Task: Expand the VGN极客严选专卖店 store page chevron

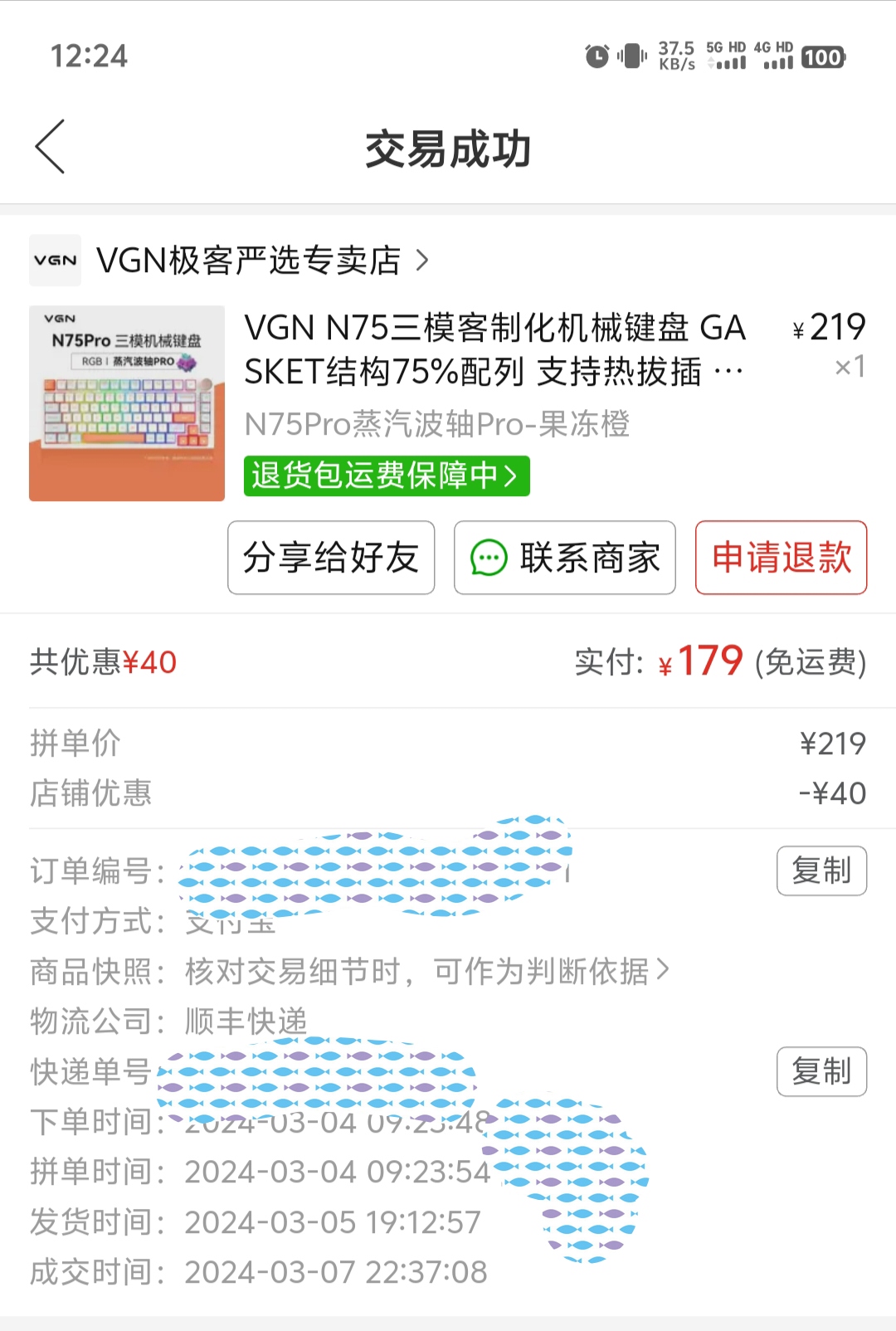Action: (423, 260)
